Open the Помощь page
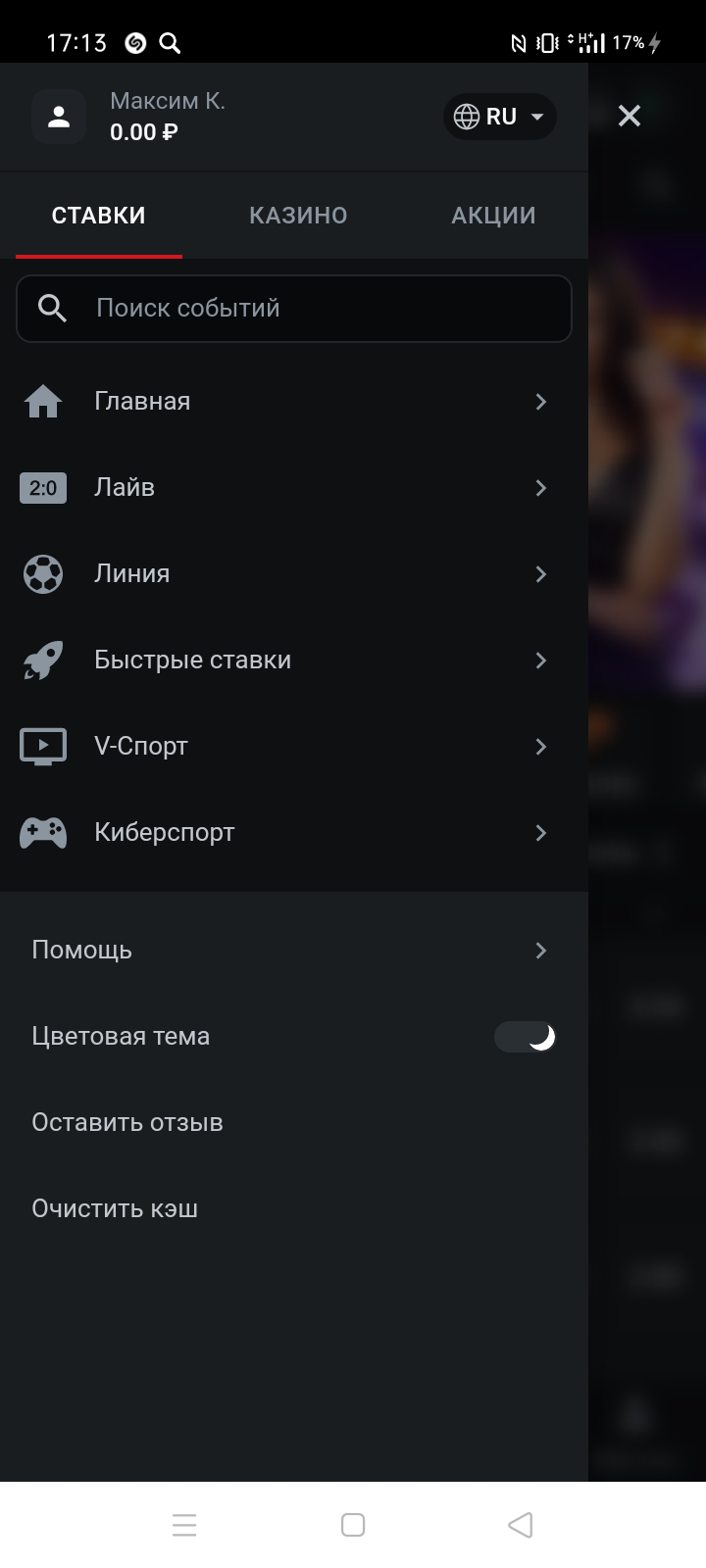This screenshot has height=1568, width=706. [294, 951]
